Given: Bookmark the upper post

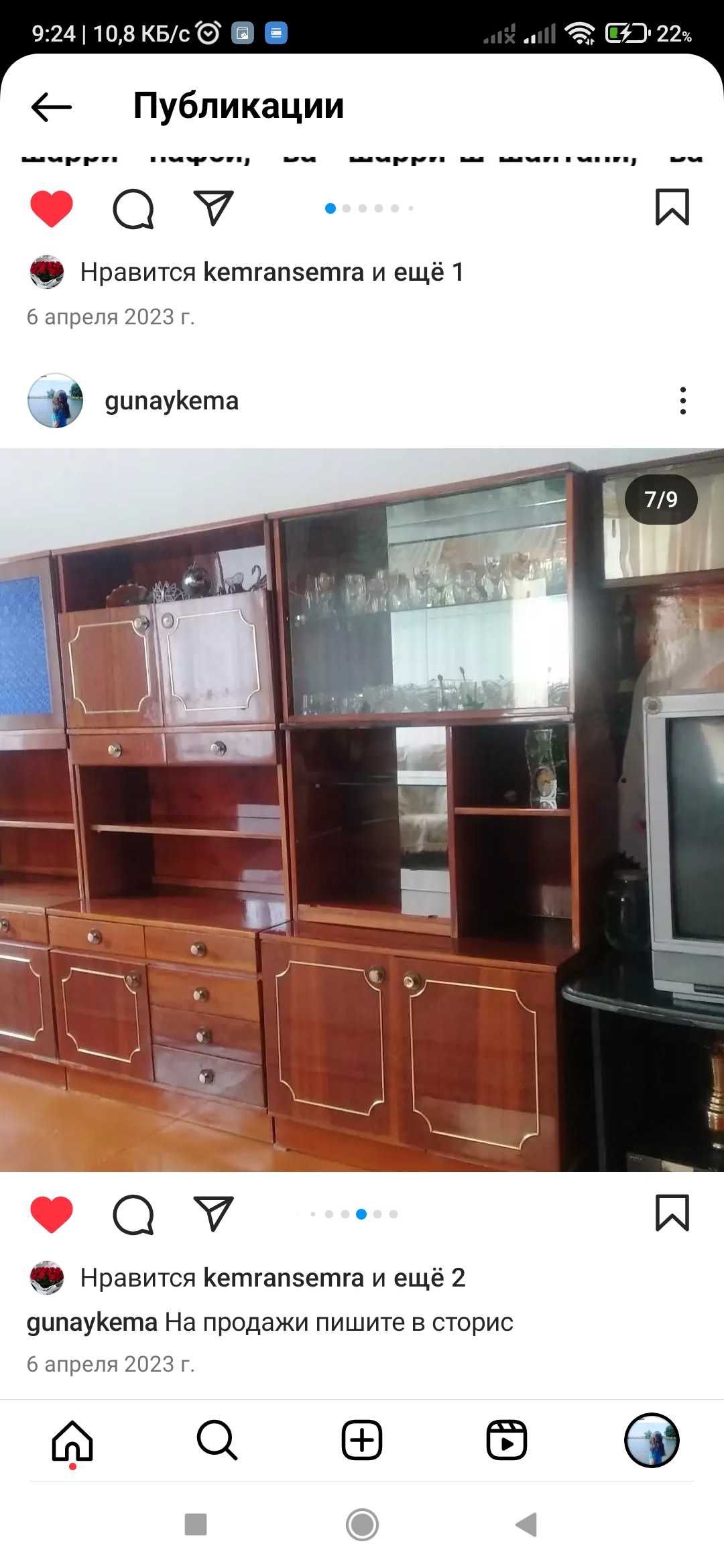Looking at the screenshot, I should (x=672, y=208).
